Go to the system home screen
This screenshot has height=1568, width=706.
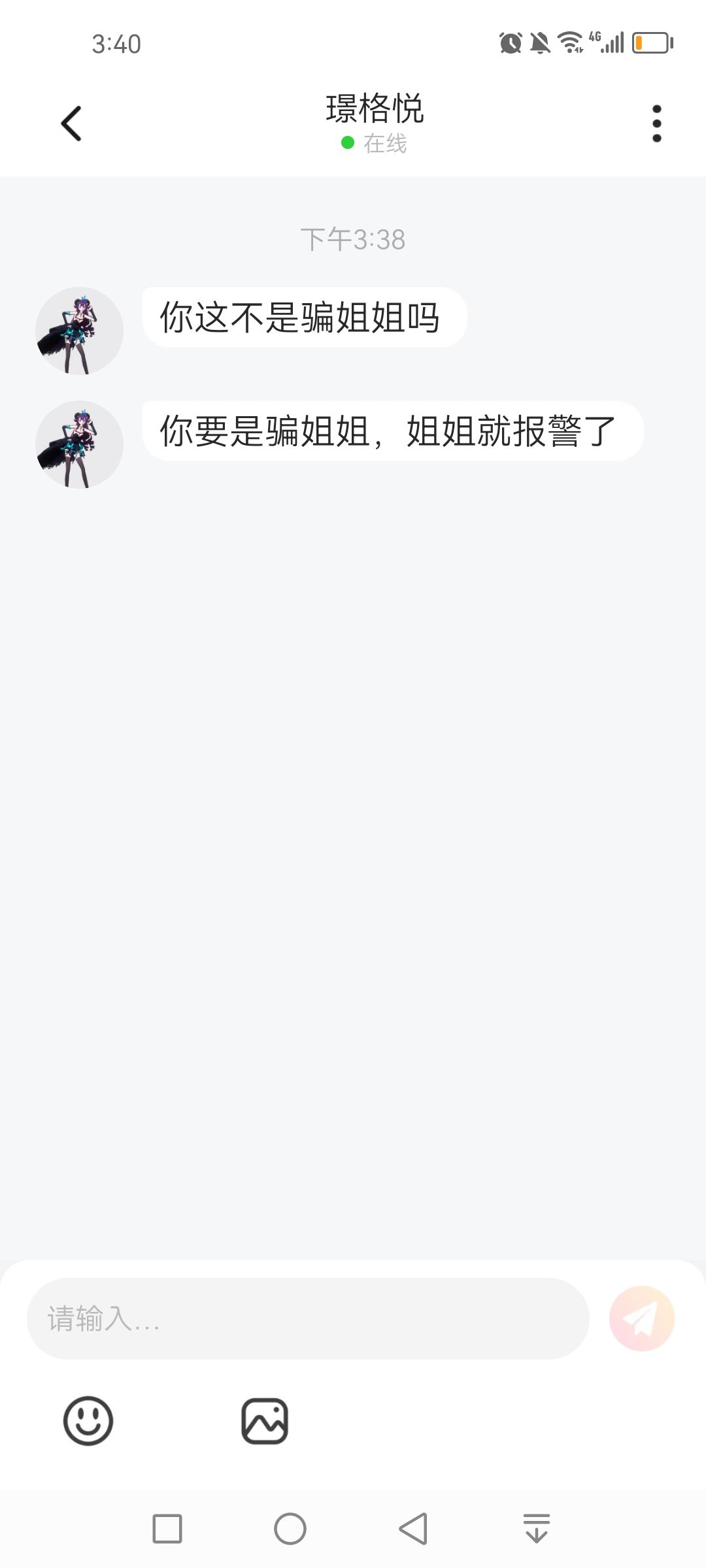point(290,1529)
